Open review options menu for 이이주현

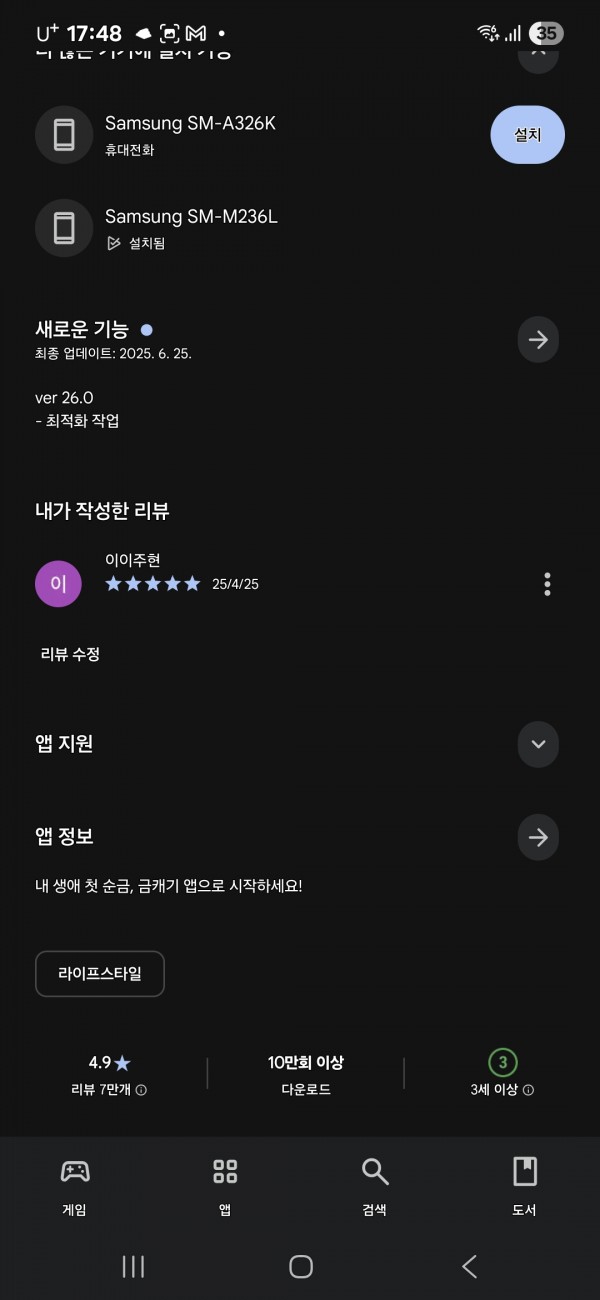tap(547, 583)
